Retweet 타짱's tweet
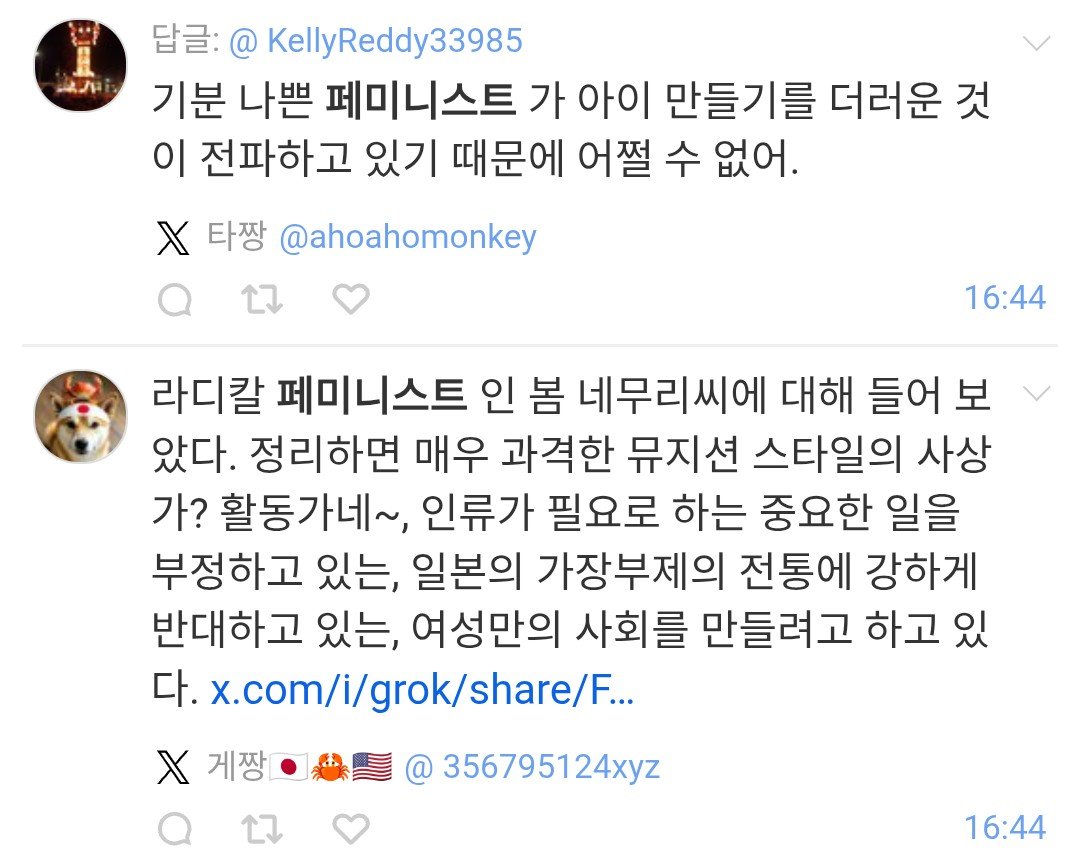This screenshot has height=857, width=1080. coord(262,299)
